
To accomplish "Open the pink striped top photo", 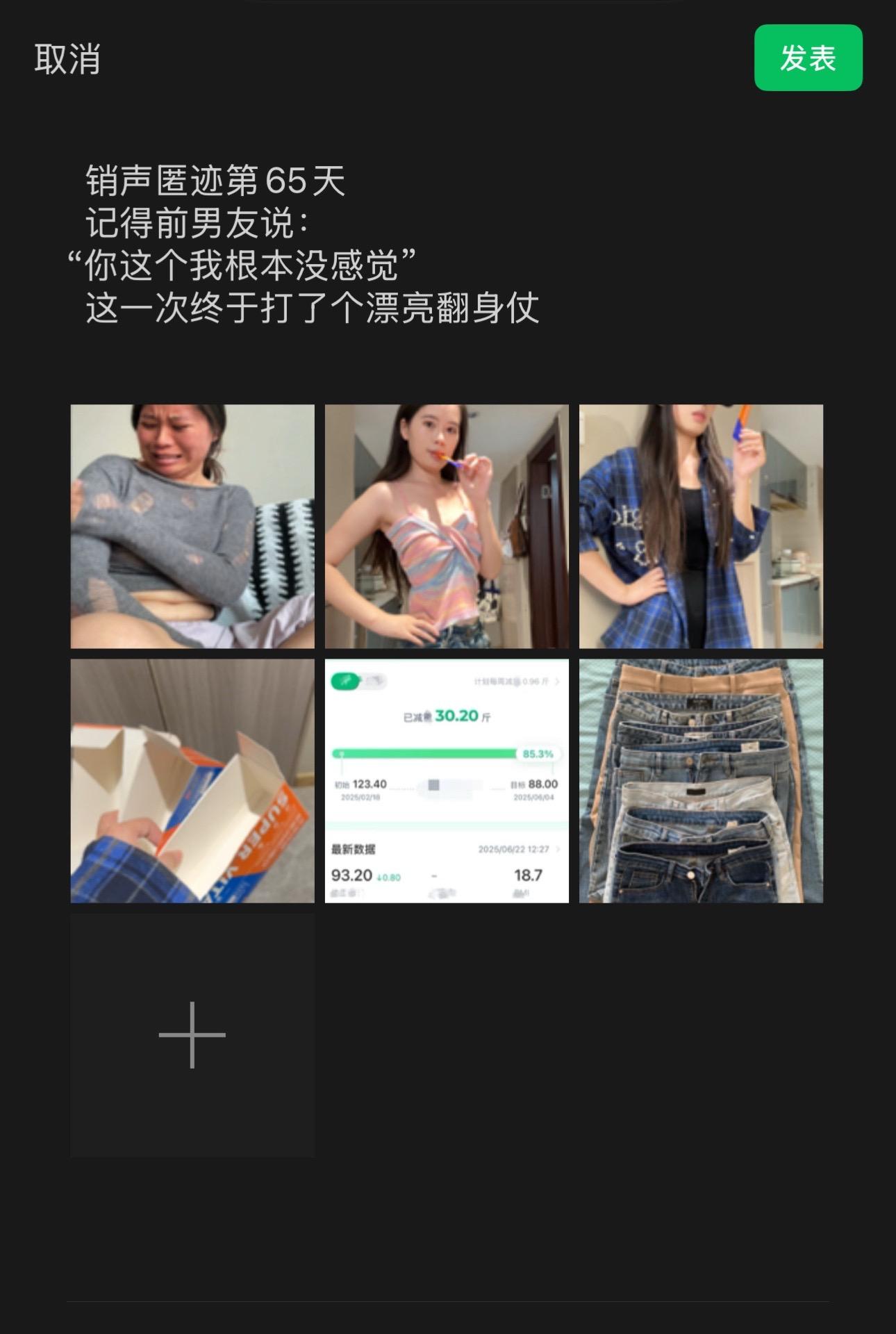I will 447,526.
